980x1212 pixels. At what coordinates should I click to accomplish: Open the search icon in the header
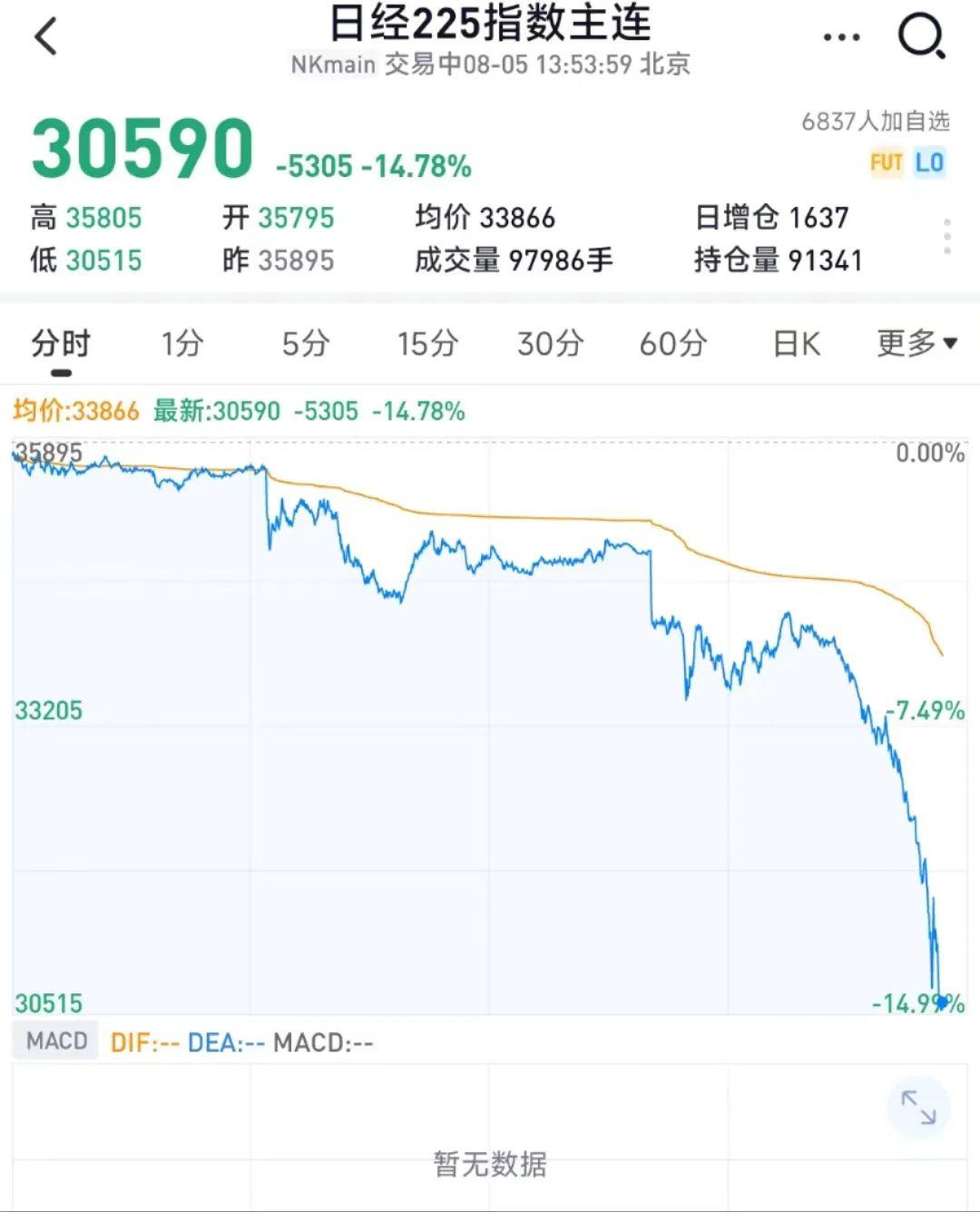point(919,38)
